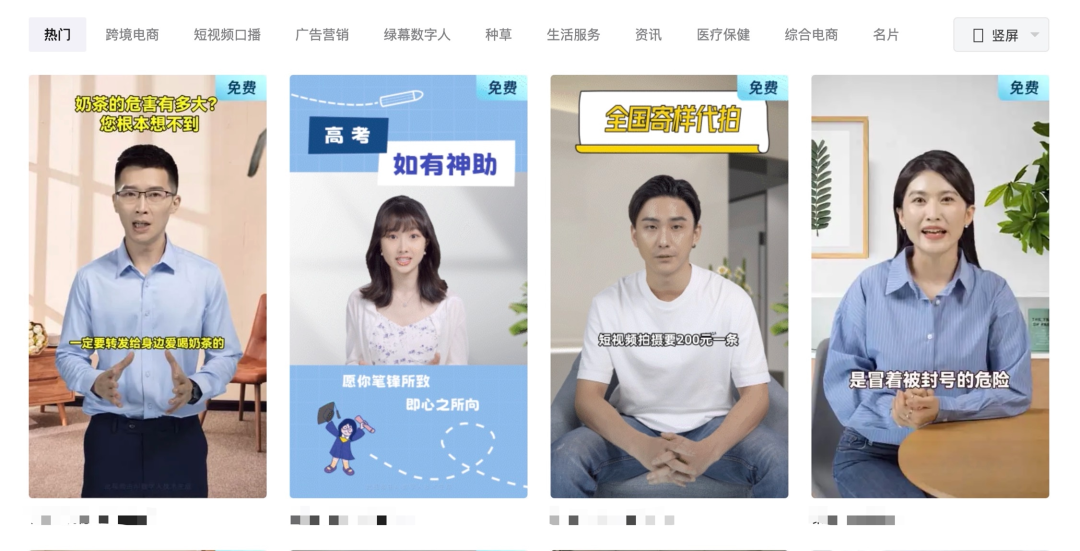
Task: Switch to 生活服务 tab
Action: [573, 35]
